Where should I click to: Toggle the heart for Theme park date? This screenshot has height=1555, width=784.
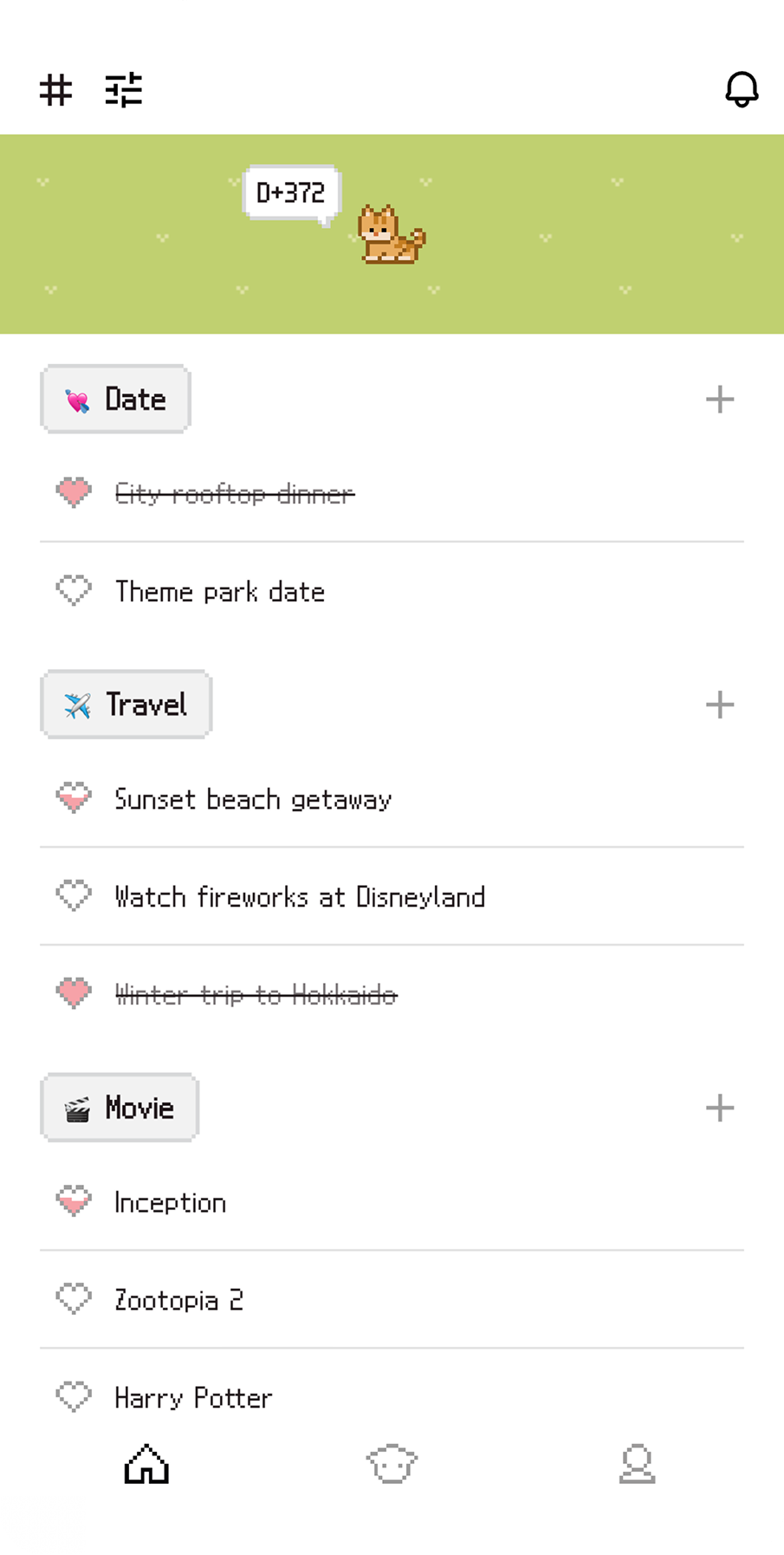click(x=73, y=590)
